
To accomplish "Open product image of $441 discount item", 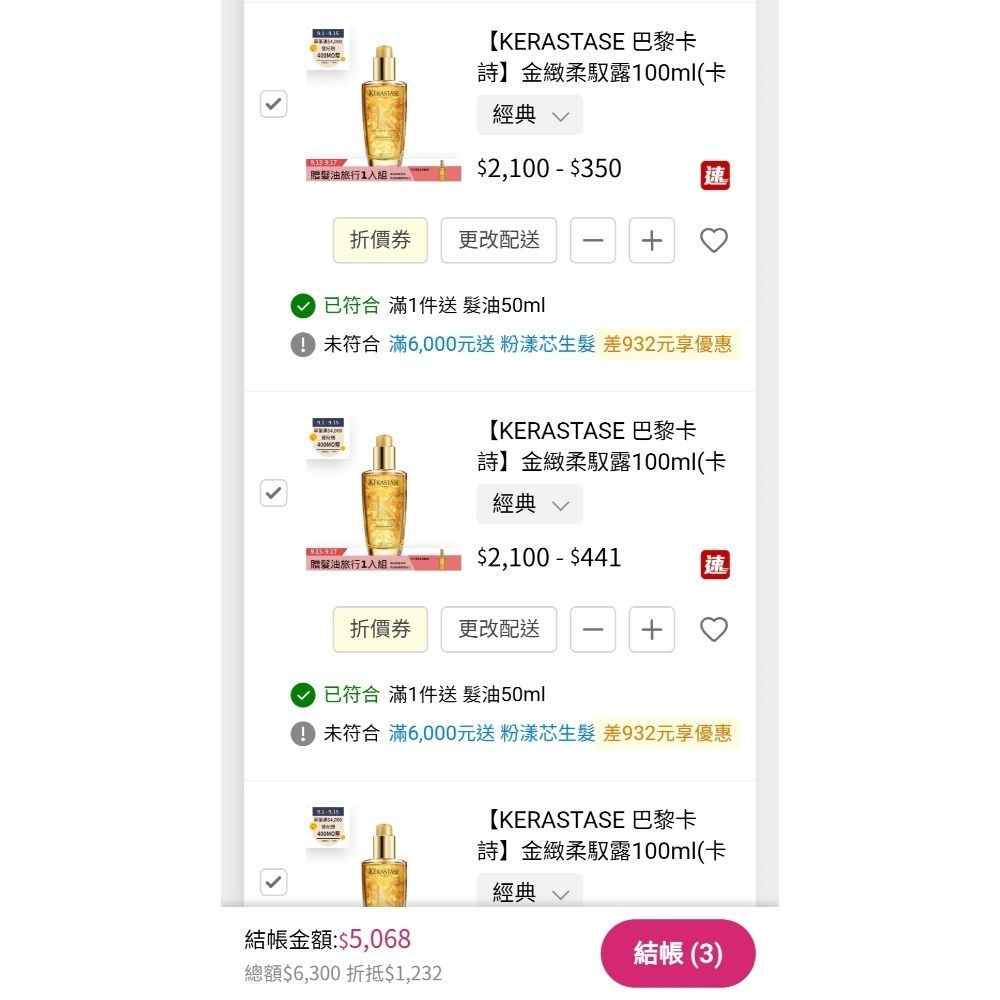I will 384,493.
